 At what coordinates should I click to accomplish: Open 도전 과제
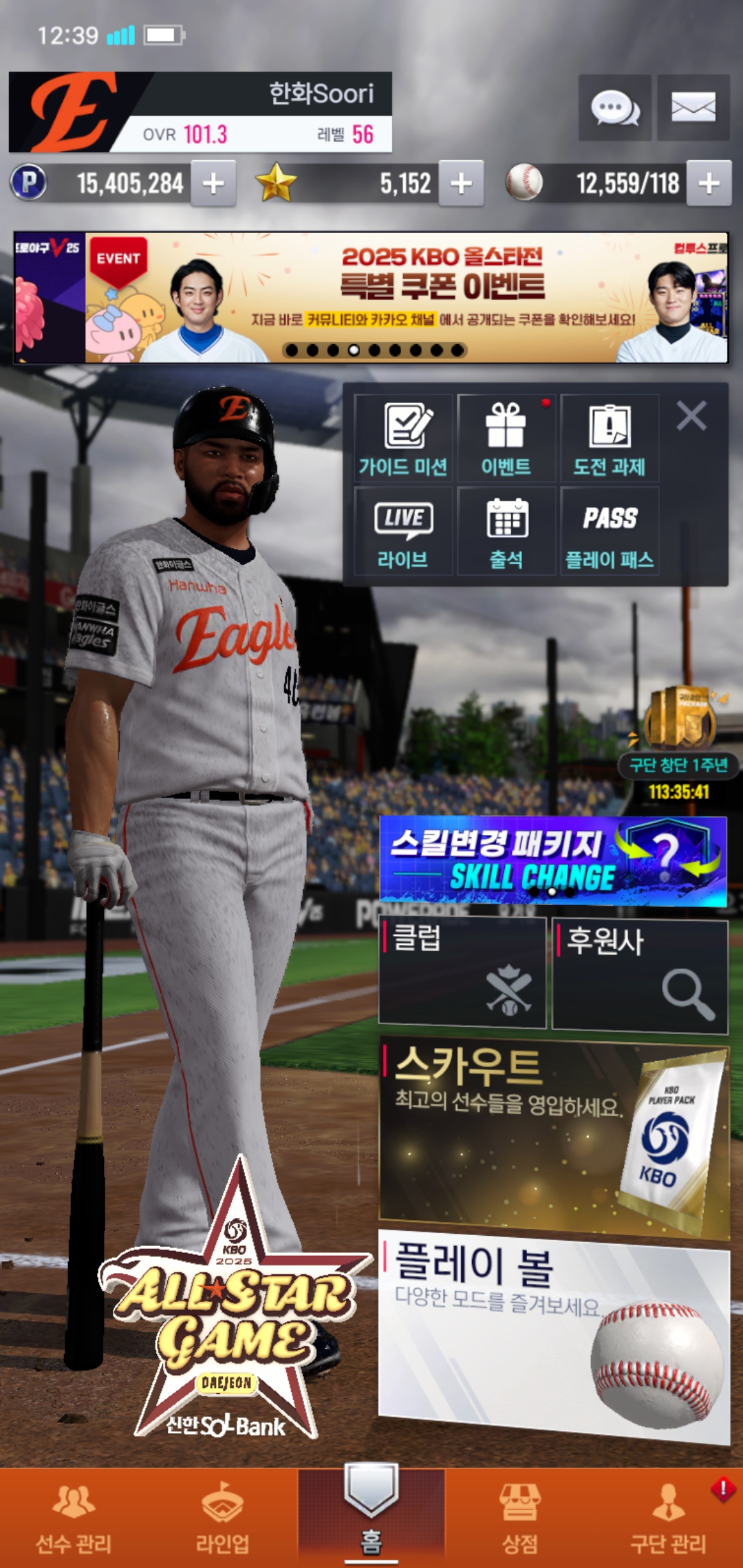click(x=609, y=439)
